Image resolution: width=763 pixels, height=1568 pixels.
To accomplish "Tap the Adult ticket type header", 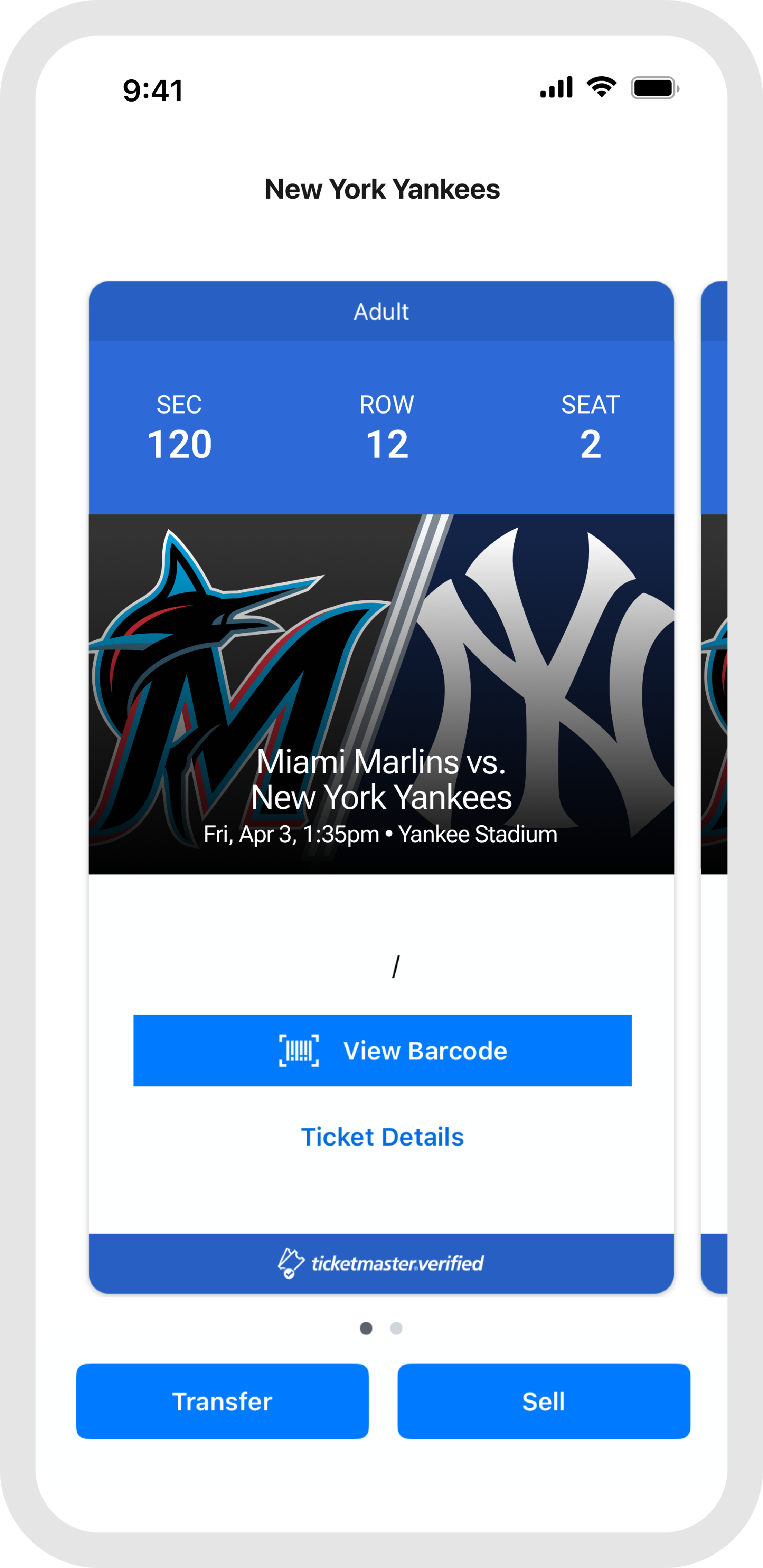I will (x=381, y=311).
